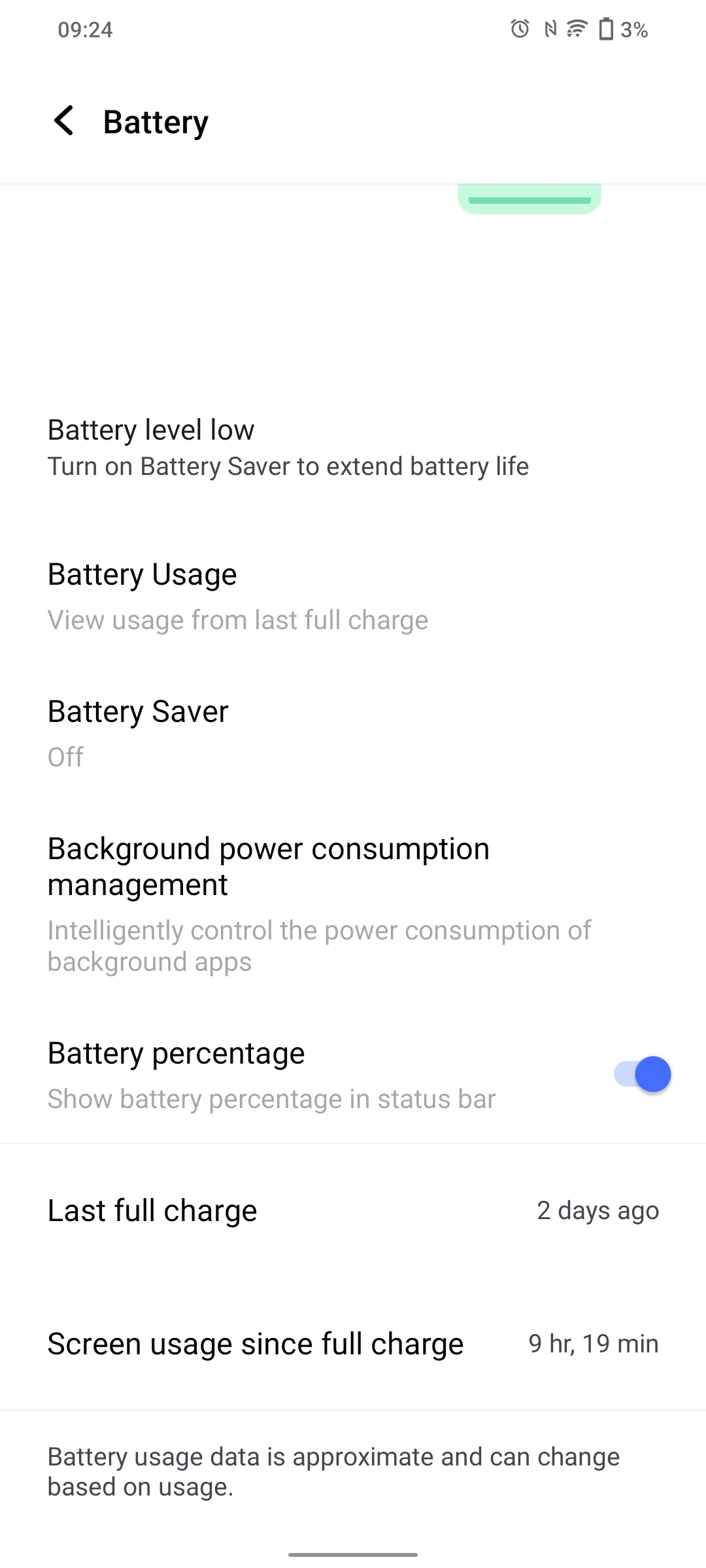The width and height of the screenshot is (706, 1568).
Task: Open Background power consumption management
Action: [x=319, y=903]
